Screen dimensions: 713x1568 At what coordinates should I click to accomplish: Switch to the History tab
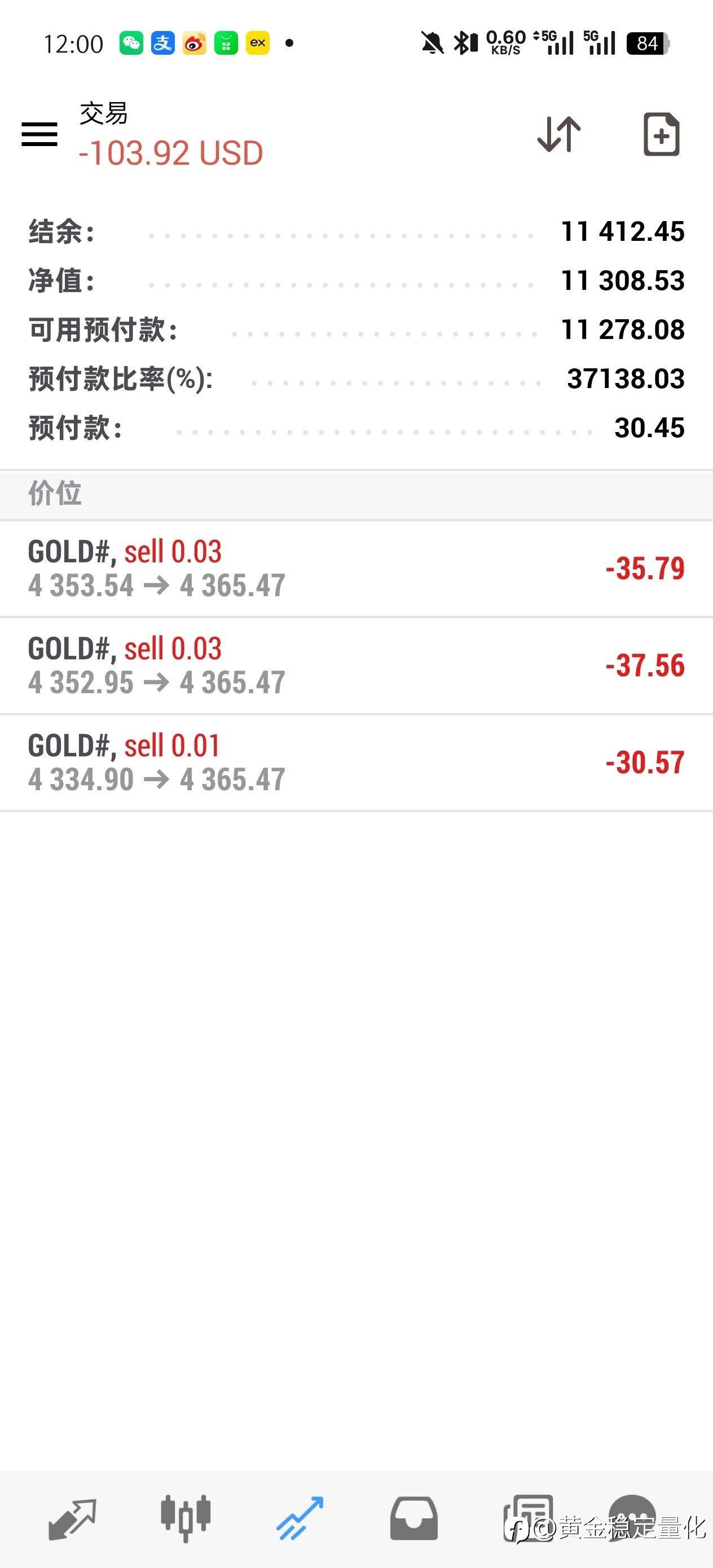(x=414, y=1519)
